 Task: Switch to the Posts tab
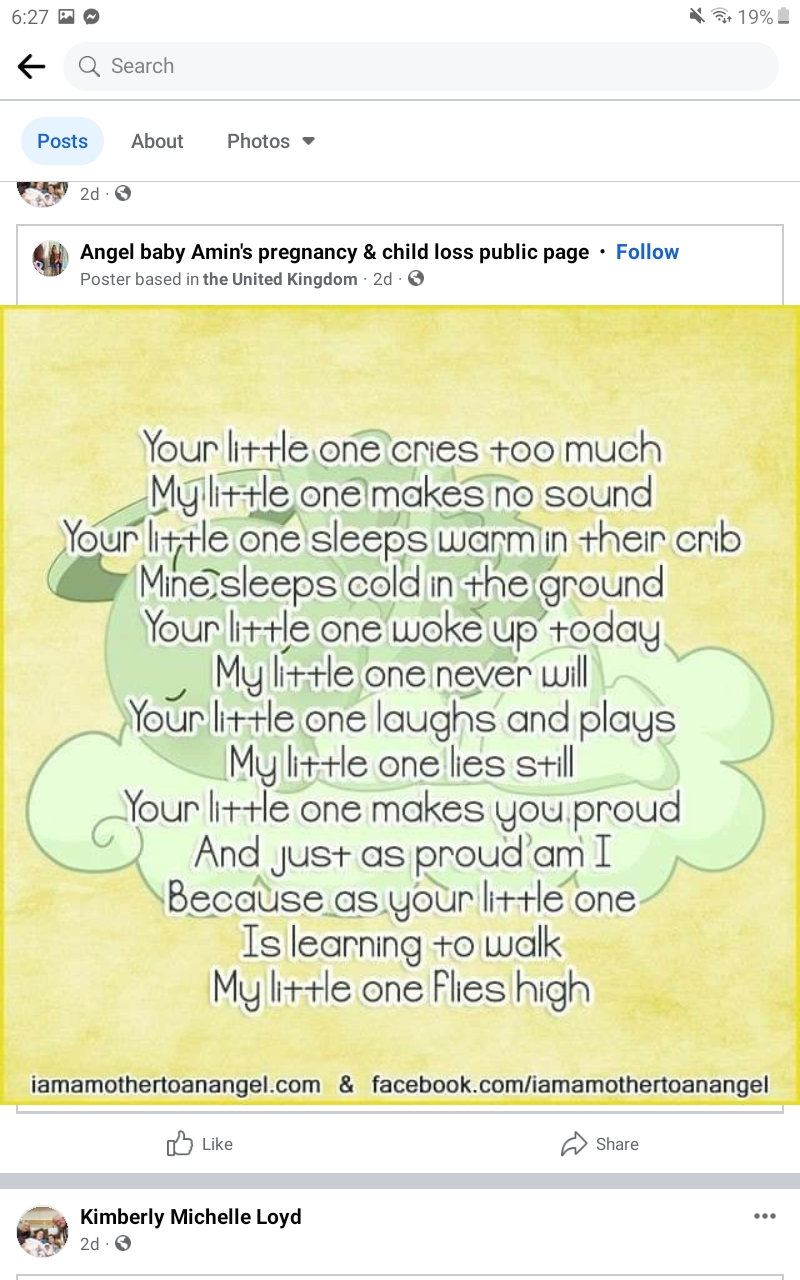click(62, 141)
